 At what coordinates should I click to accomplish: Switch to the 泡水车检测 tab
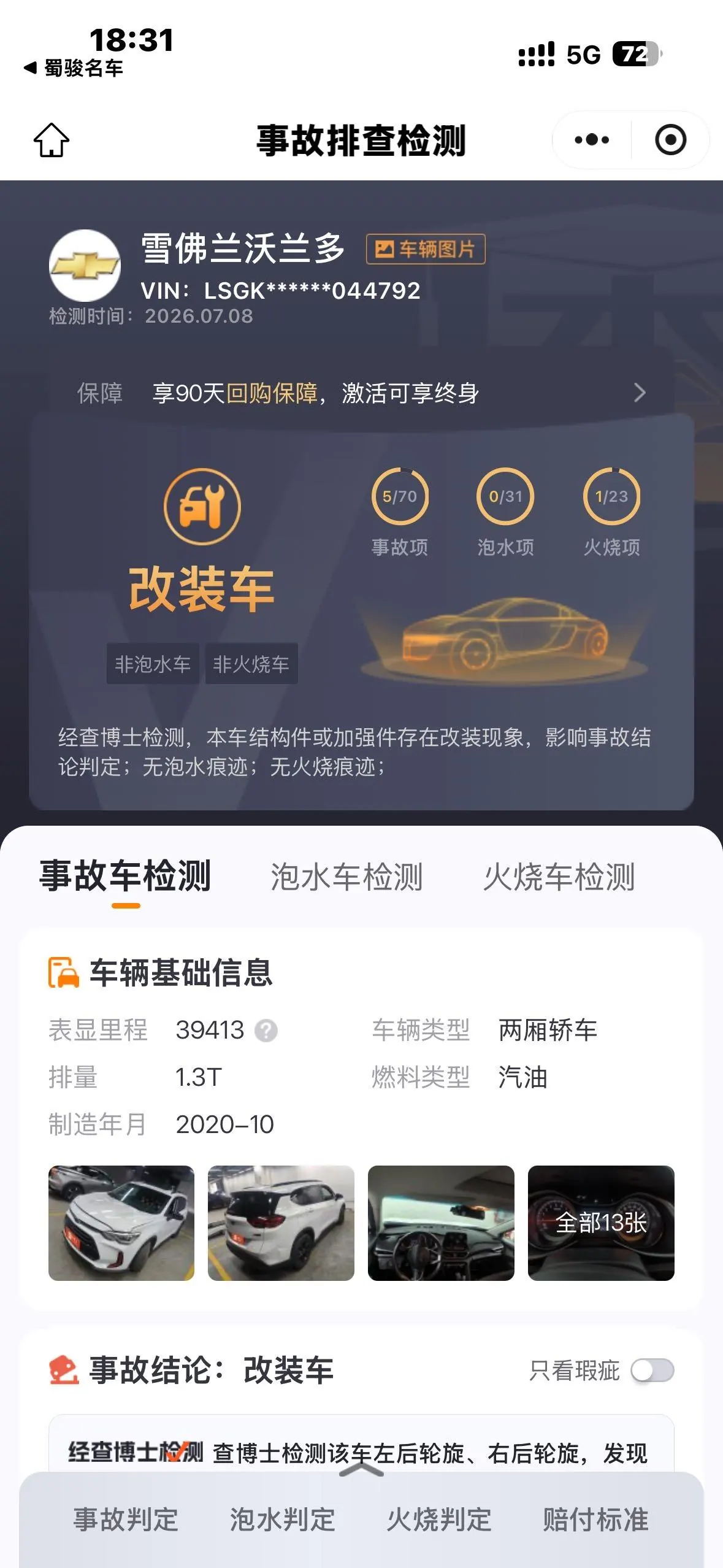pos(346,877)
